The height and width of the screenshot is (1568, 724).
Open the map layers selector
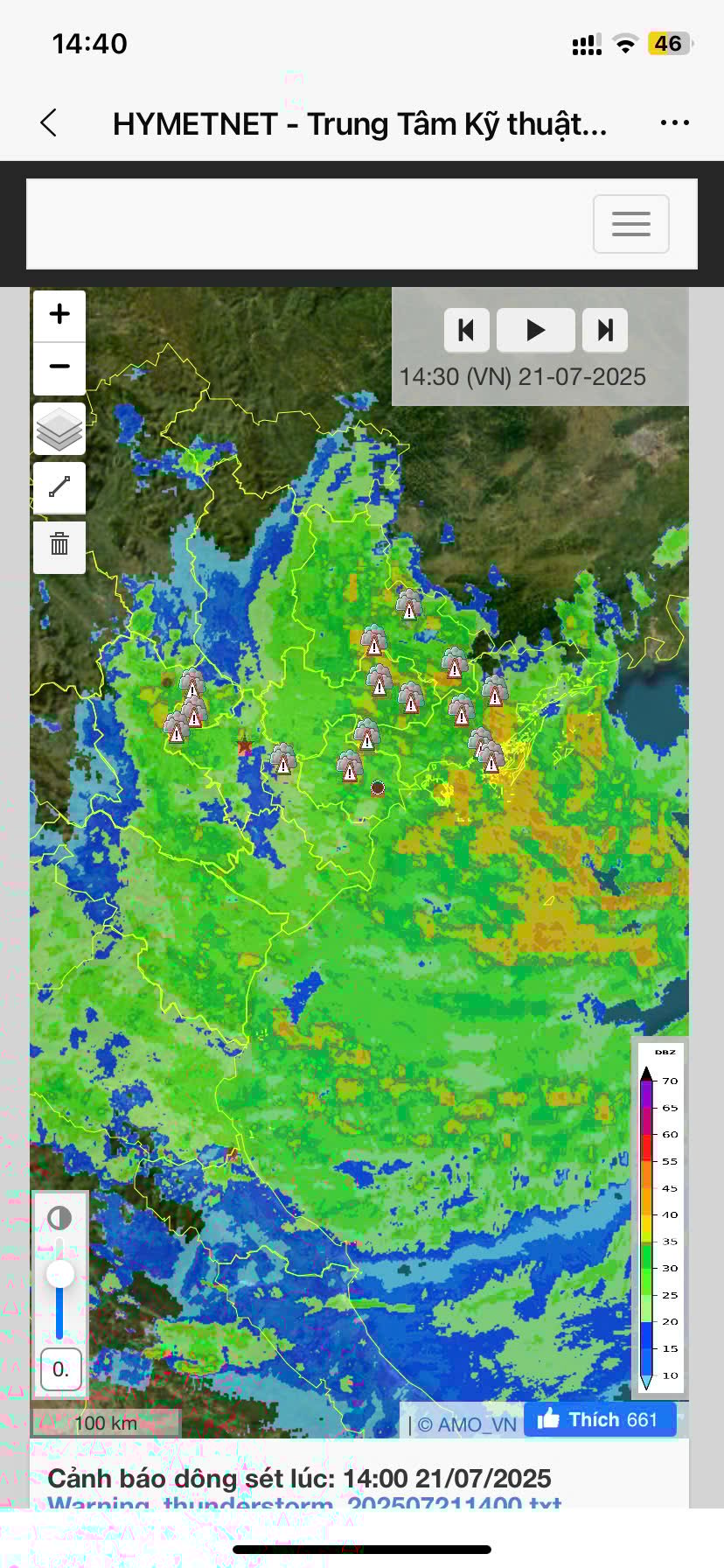click(59, 429)
